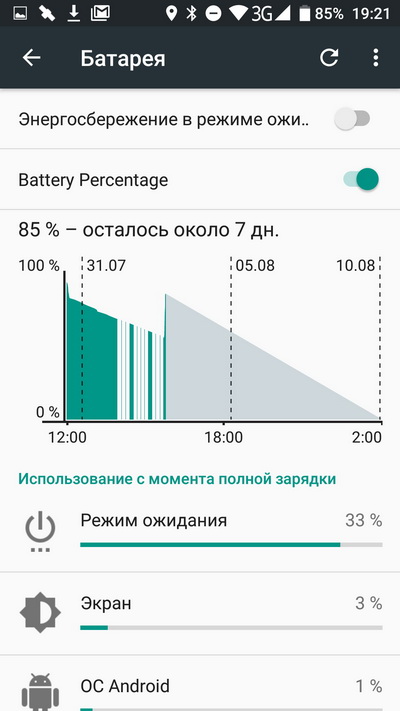Open Экран usage details
The image size is (400, 711).
200,613
